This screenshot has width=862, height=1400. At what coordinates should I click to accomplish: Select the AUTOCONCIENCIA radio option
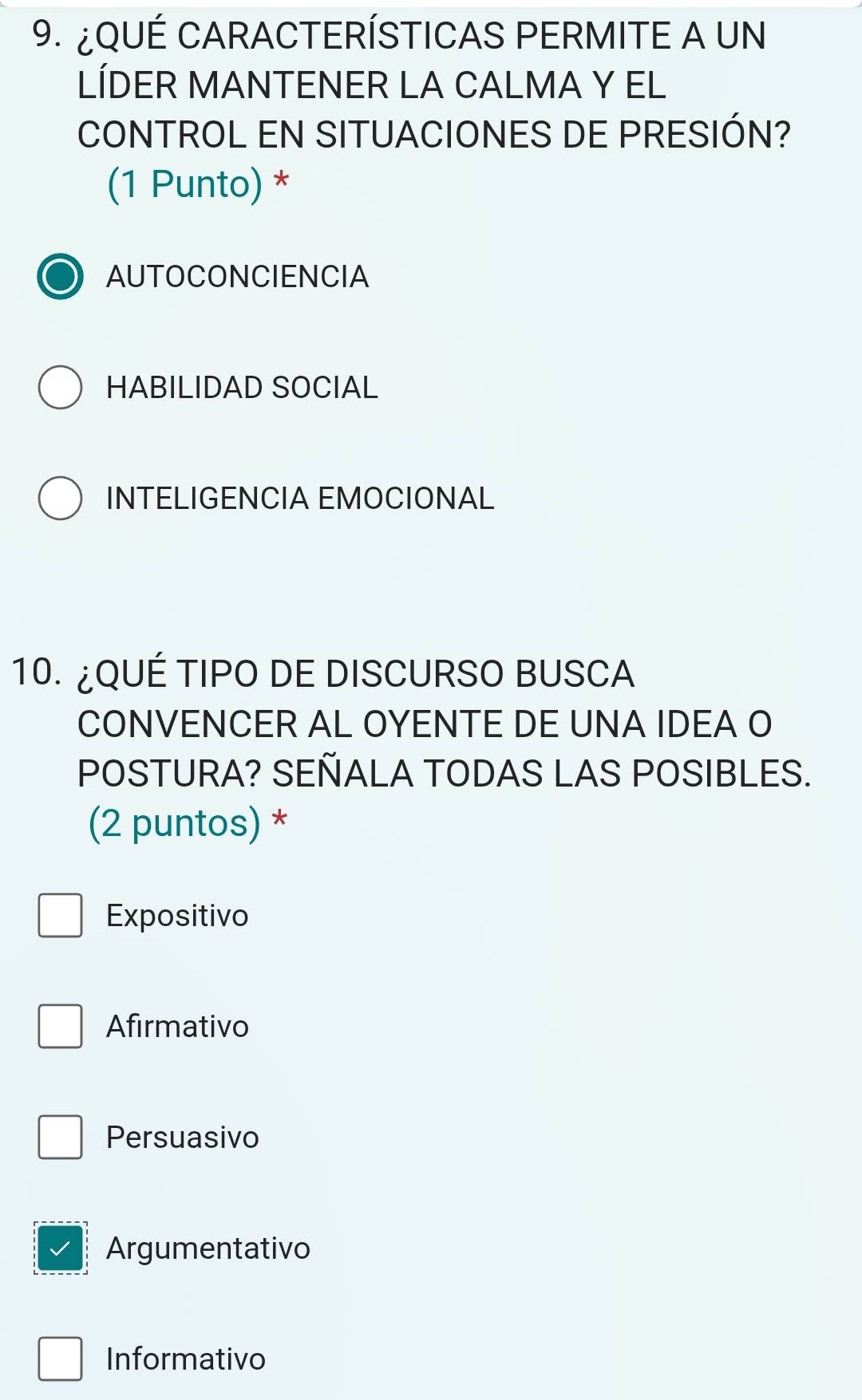click(60, 277)
